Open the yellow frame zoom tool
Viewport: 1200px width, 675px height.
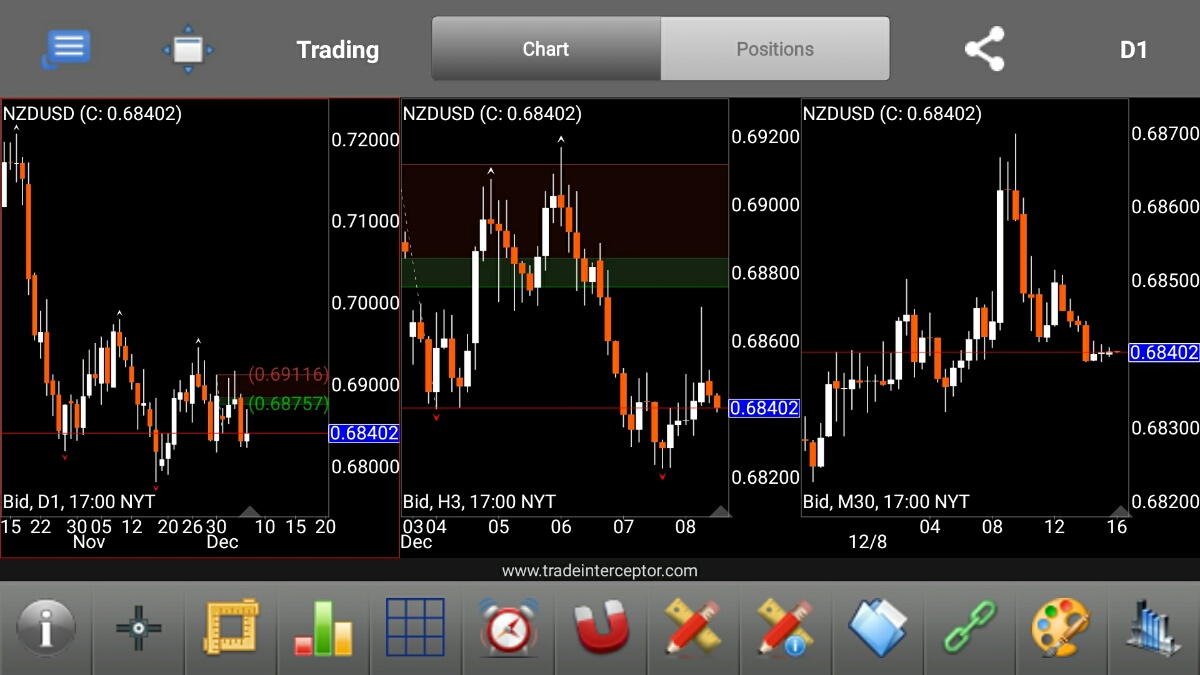(x=232, y=629)
